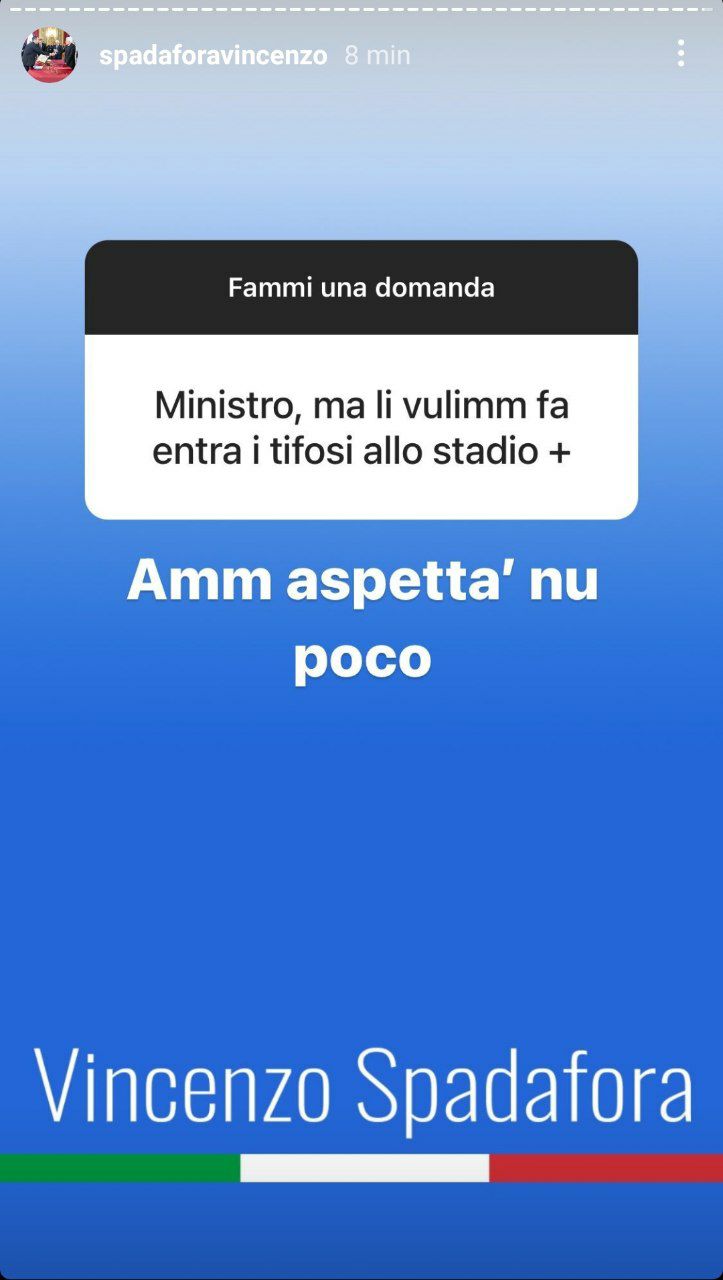Tap the spadaforavincenzo username

[213, 56]
